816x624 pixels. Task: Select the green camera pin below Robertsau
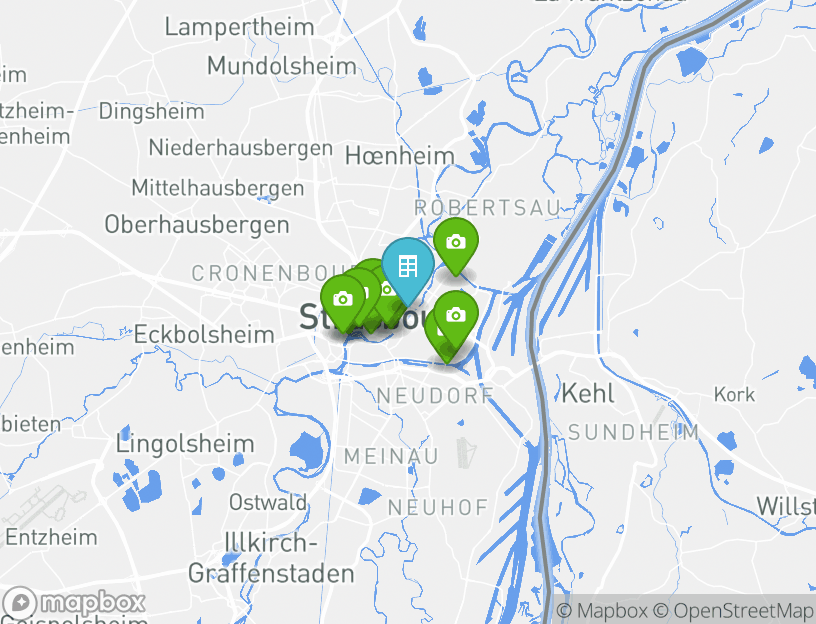455,243
